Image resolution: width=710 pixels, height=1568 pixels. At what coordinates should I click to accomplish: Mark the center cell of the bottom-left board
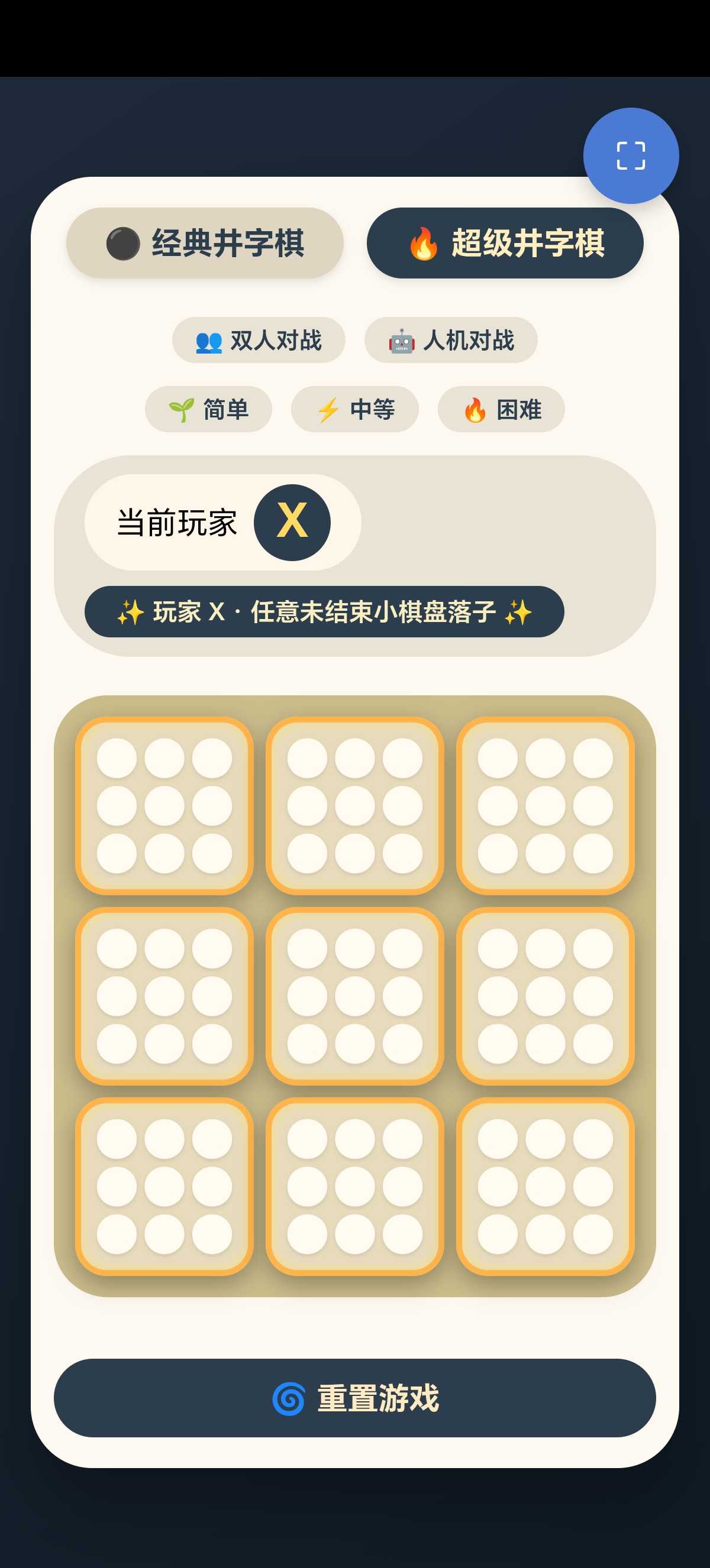click(164, 1187)
